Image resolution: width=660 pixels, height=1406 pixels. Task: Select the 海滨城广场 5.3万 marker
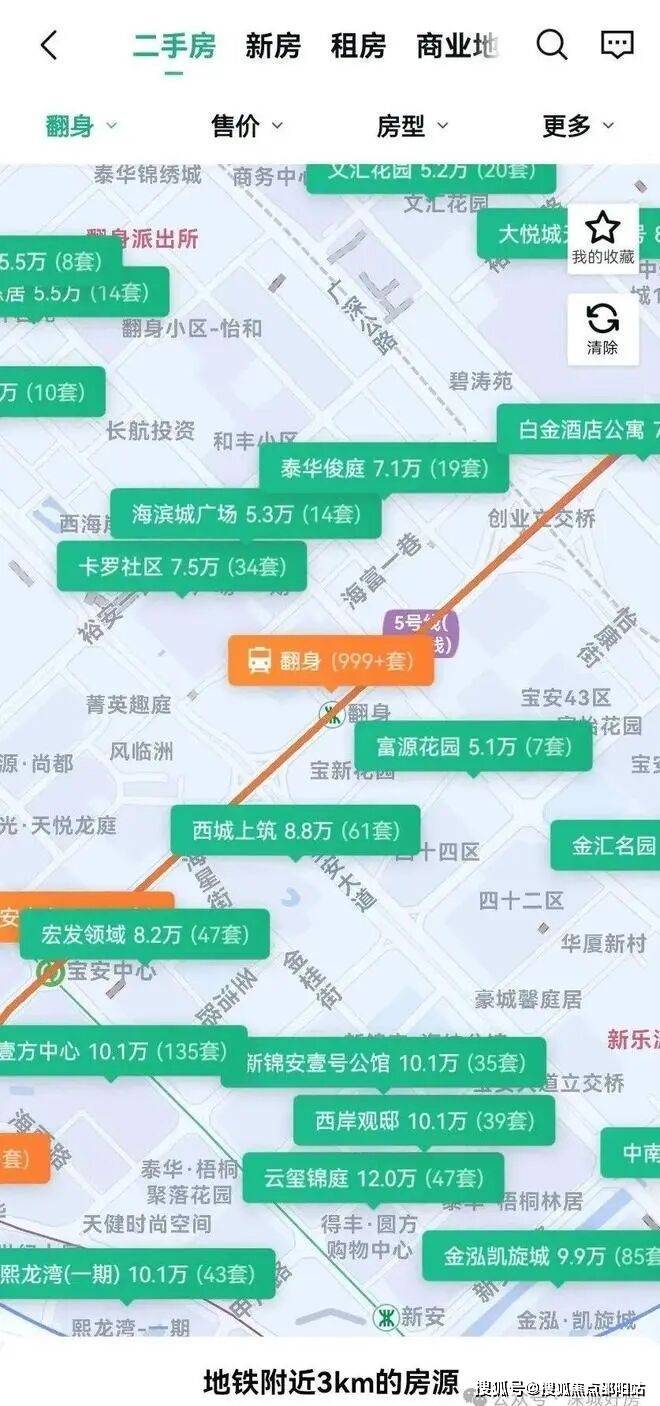[x=245, y=515]
